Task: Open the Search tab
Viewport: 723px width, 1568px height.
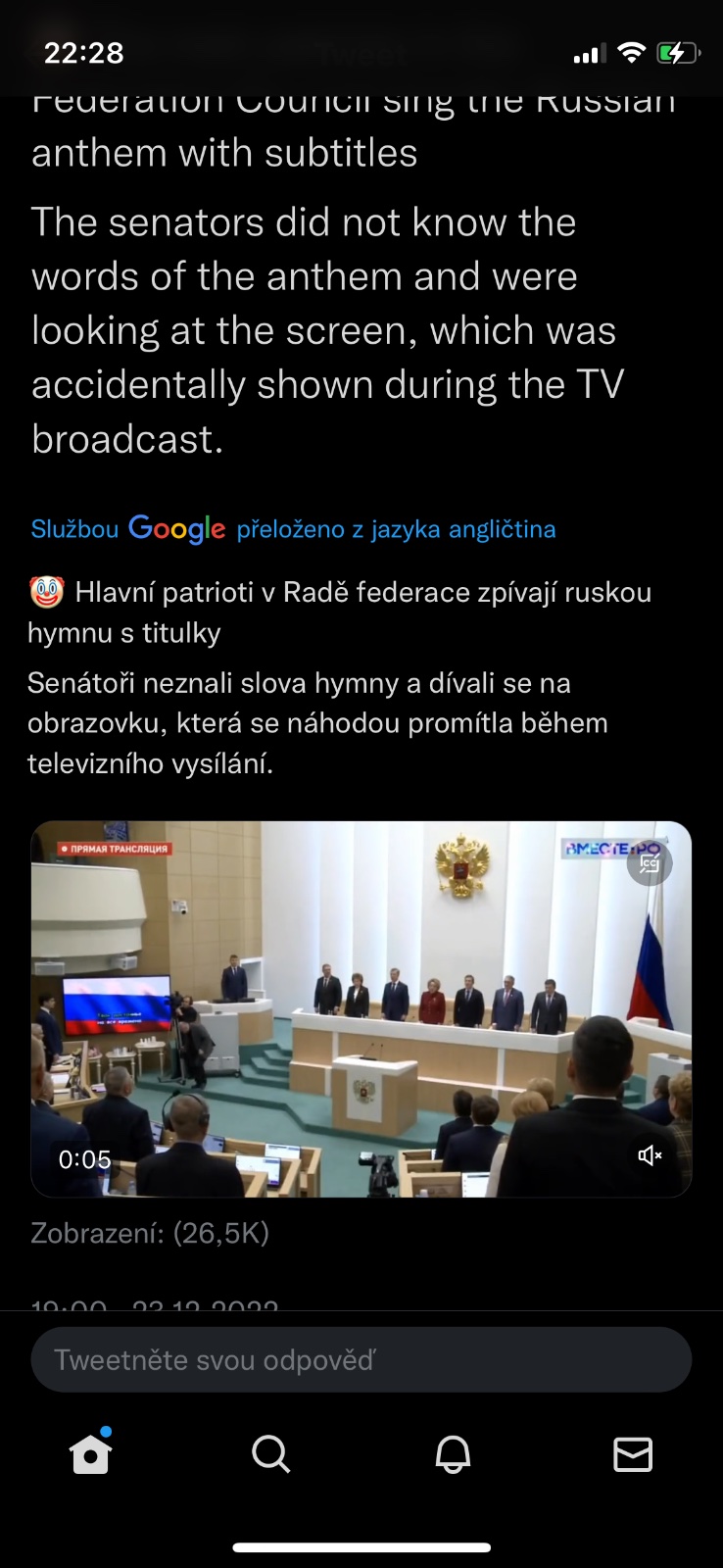Action: click(x=270, y=1454)
